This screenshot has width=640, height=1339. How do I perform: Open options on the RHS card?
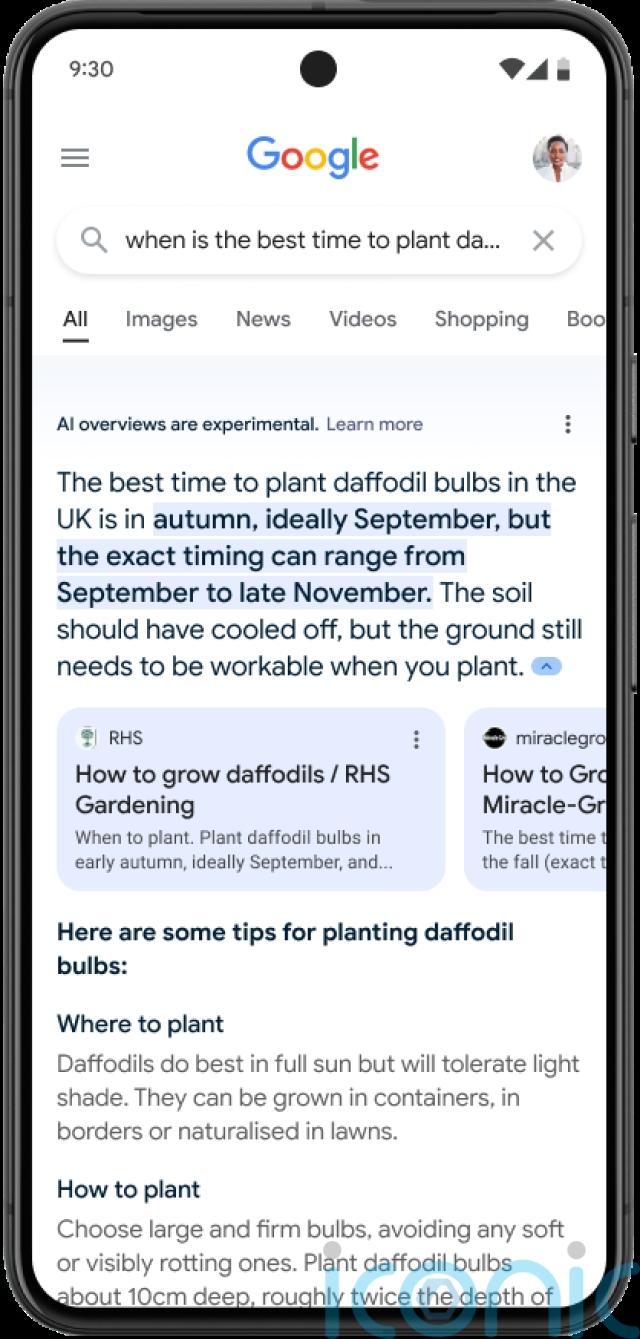coord(416,739)
